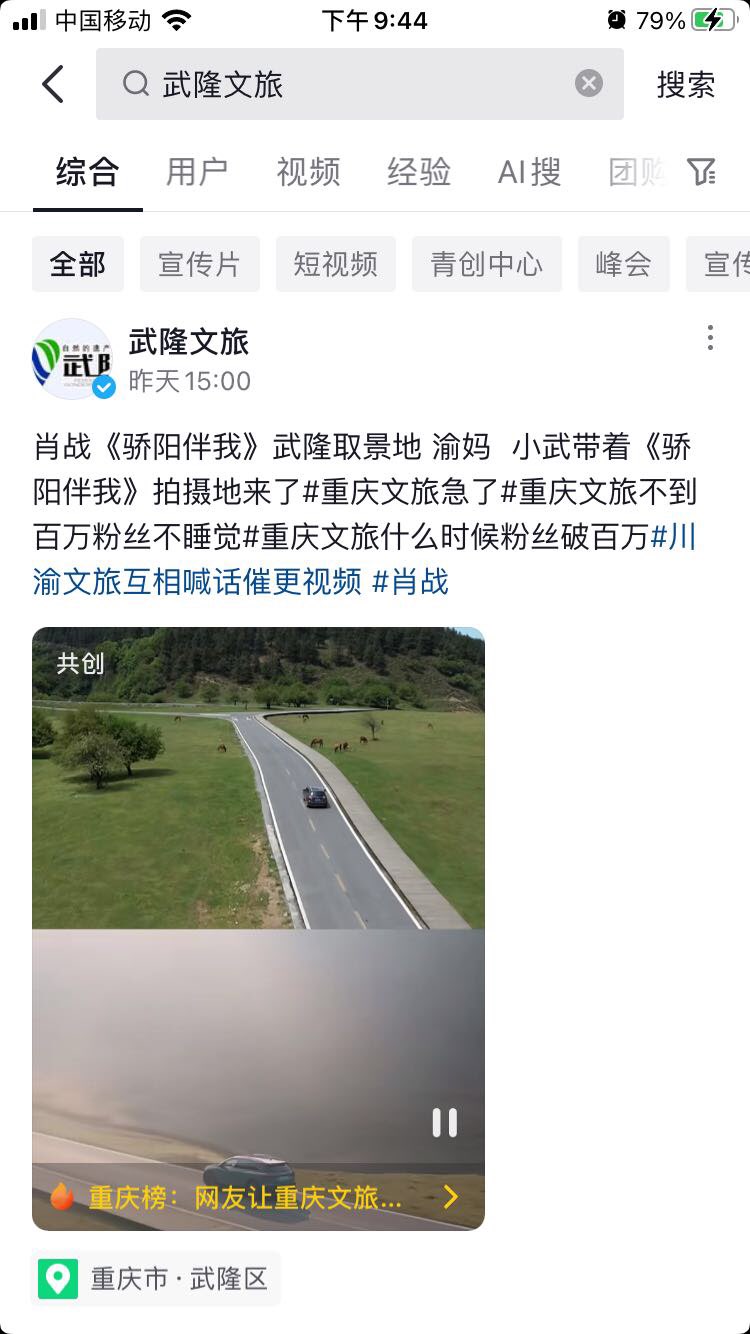Switch to the 用户 tab
Viewport: 750px width, 1334px height.
coord(197,172)
